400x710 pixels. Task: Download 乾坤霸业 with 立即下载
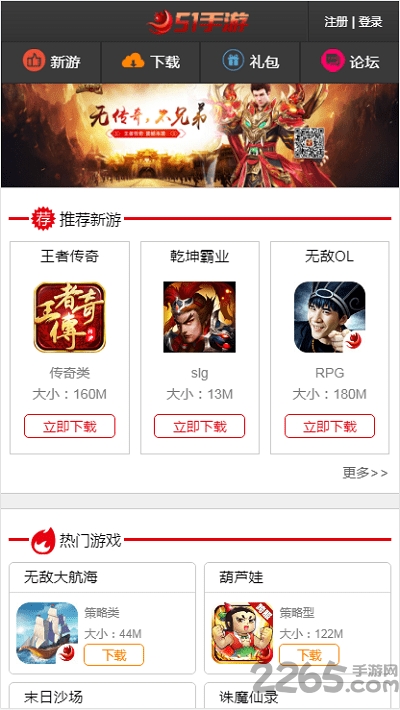199,426
